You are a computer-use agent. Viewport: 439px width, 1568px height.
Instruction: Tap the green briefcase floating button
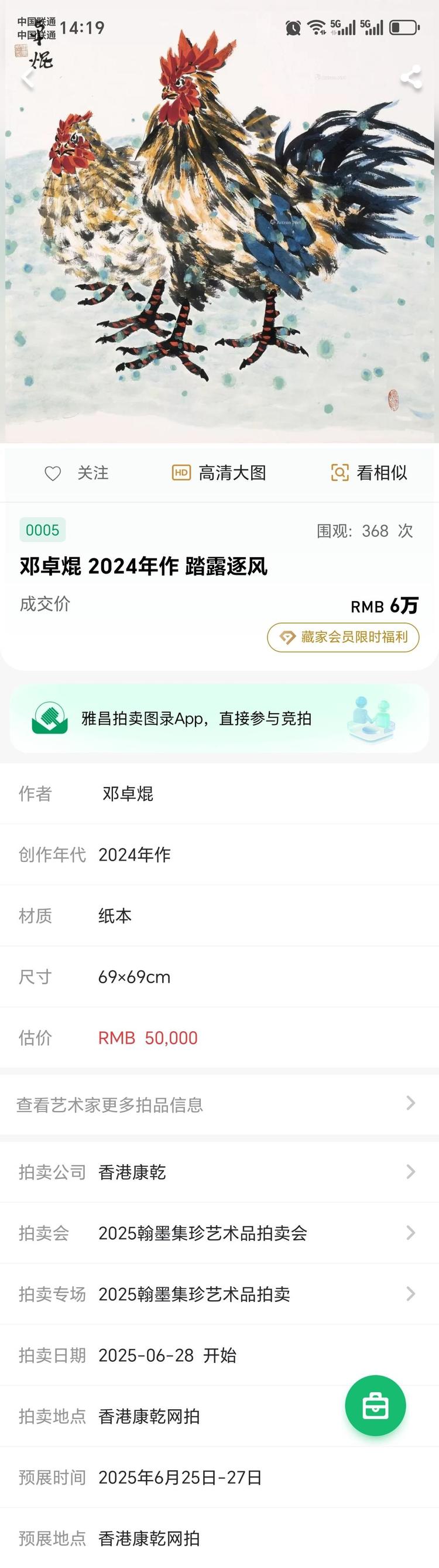pos(375,1406)
